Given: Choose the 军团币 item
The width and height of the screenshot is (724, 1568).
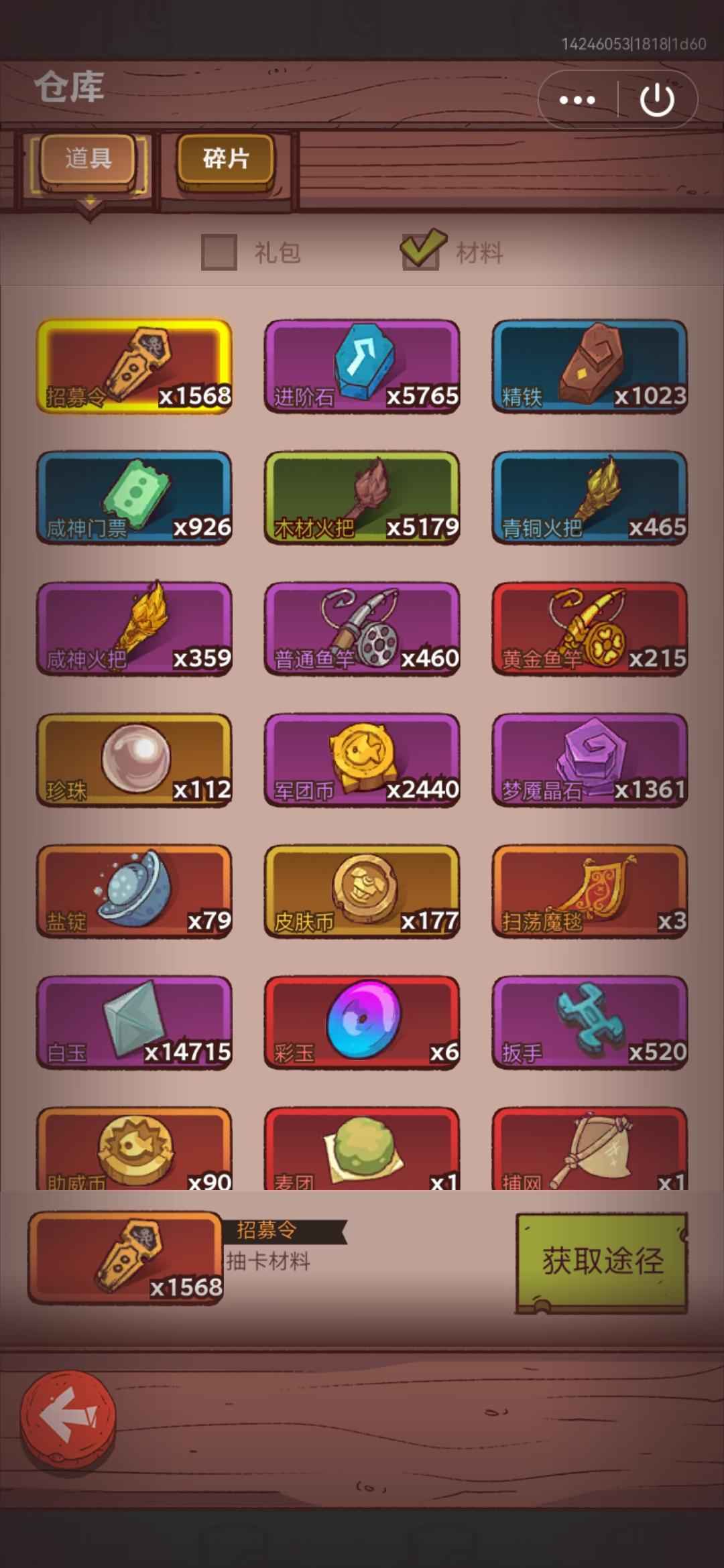Looking at the screenshot, I should click(362, 760).
